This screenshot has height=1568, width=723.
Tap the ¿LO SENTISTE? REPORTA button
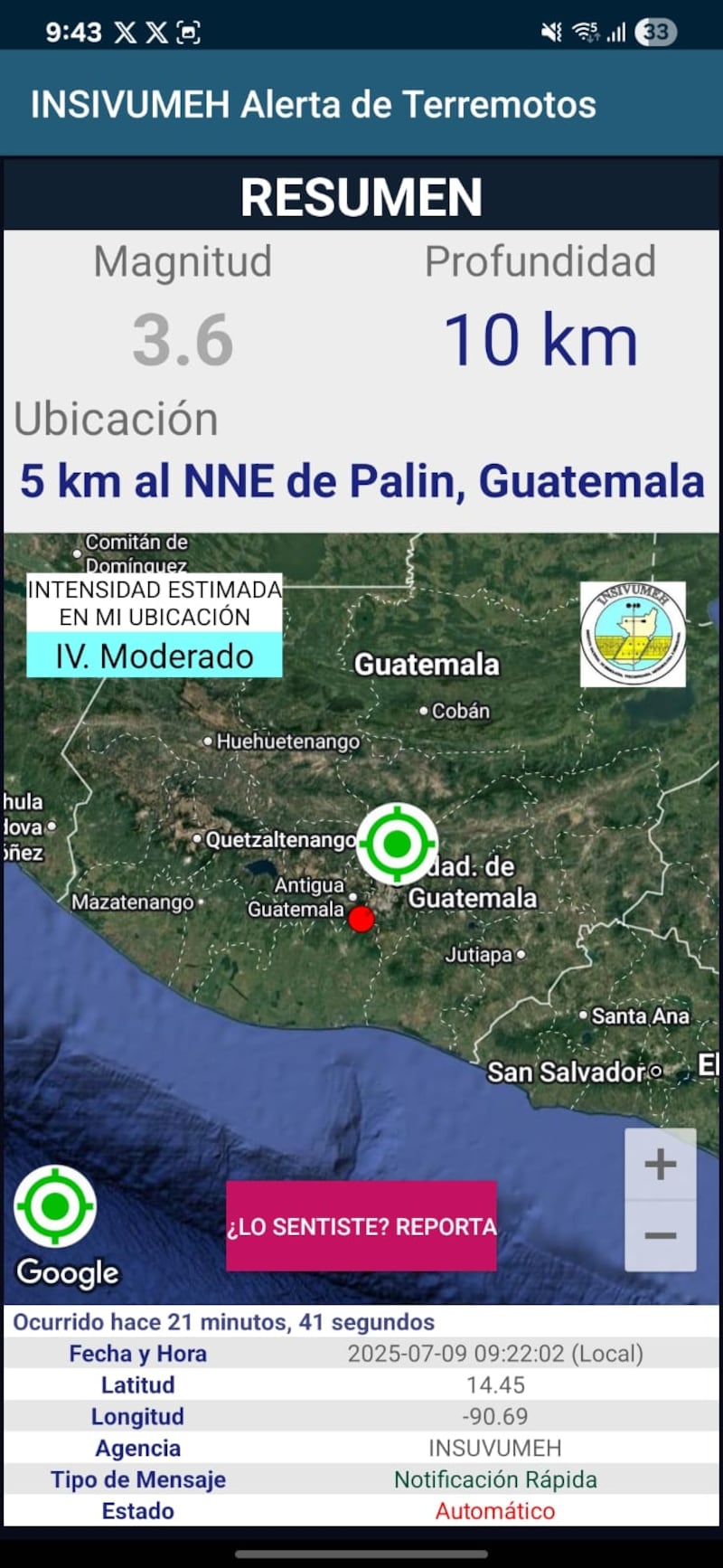pyautogui.click(x=361, y=1225)
